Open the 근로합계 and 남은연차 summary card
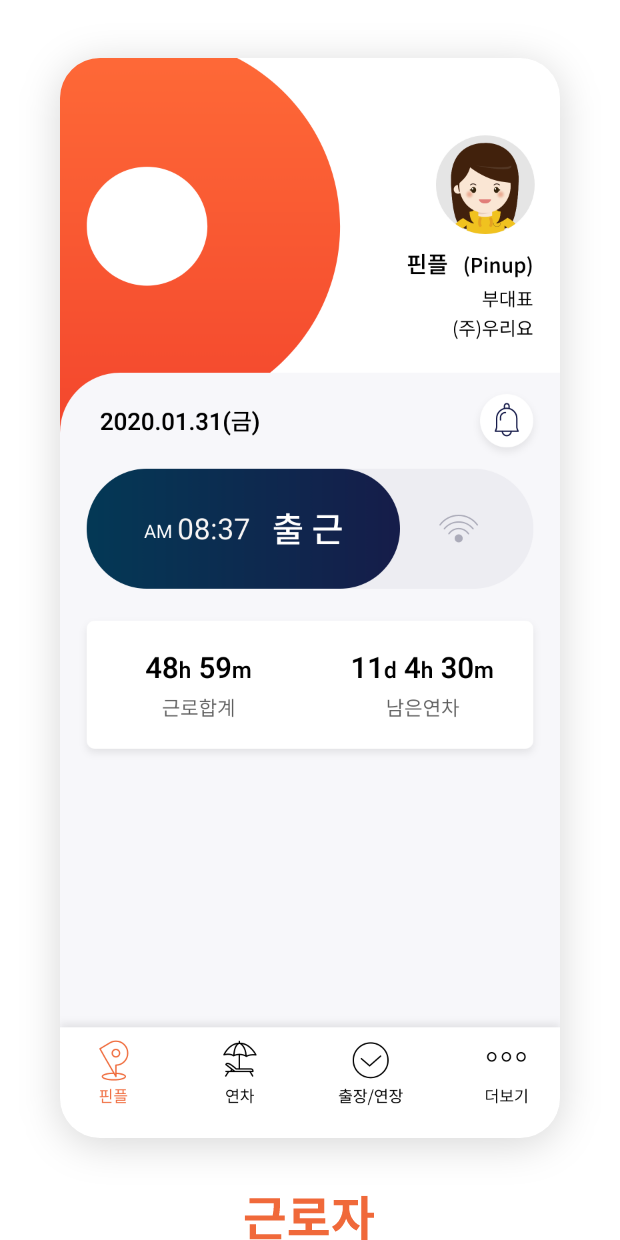Image resolution: width=620 pixels, height=1240 pixels. click(x=310, y=684)
